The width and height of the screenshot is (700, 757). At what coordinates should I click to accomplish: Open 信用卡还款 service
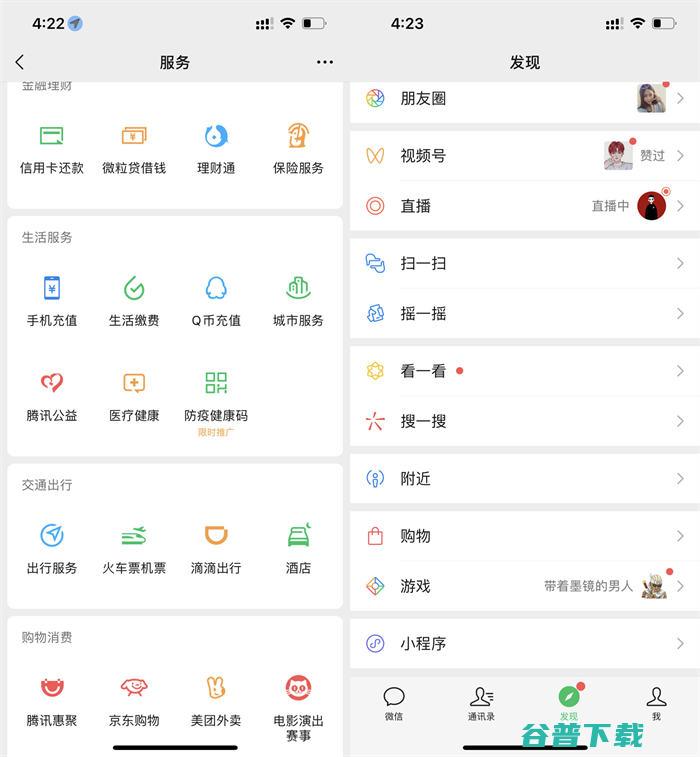52,148
